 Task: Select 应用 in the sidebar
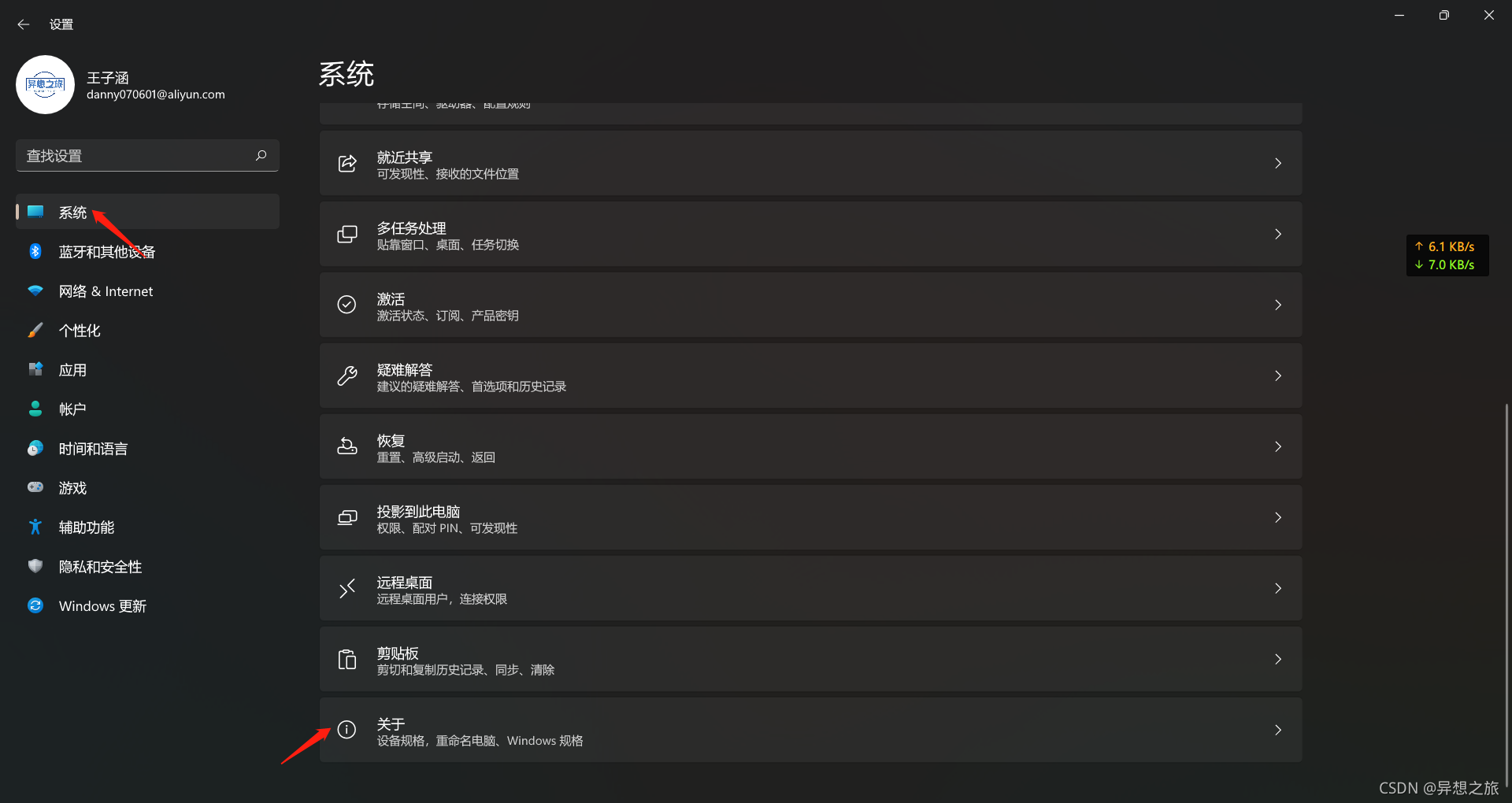[x=72, y=370]
